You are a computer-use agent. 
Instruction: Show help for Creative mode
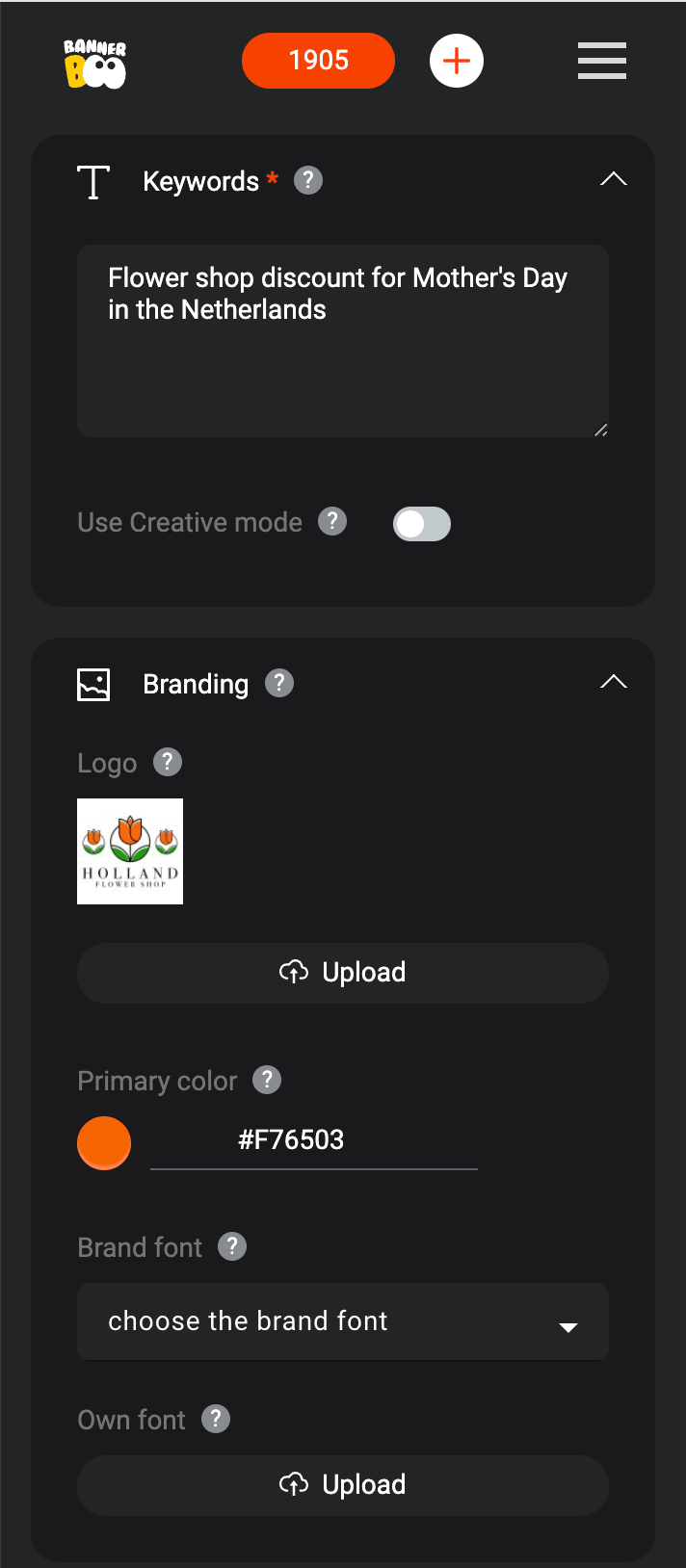pyautogui.click(x=332, y=521)
